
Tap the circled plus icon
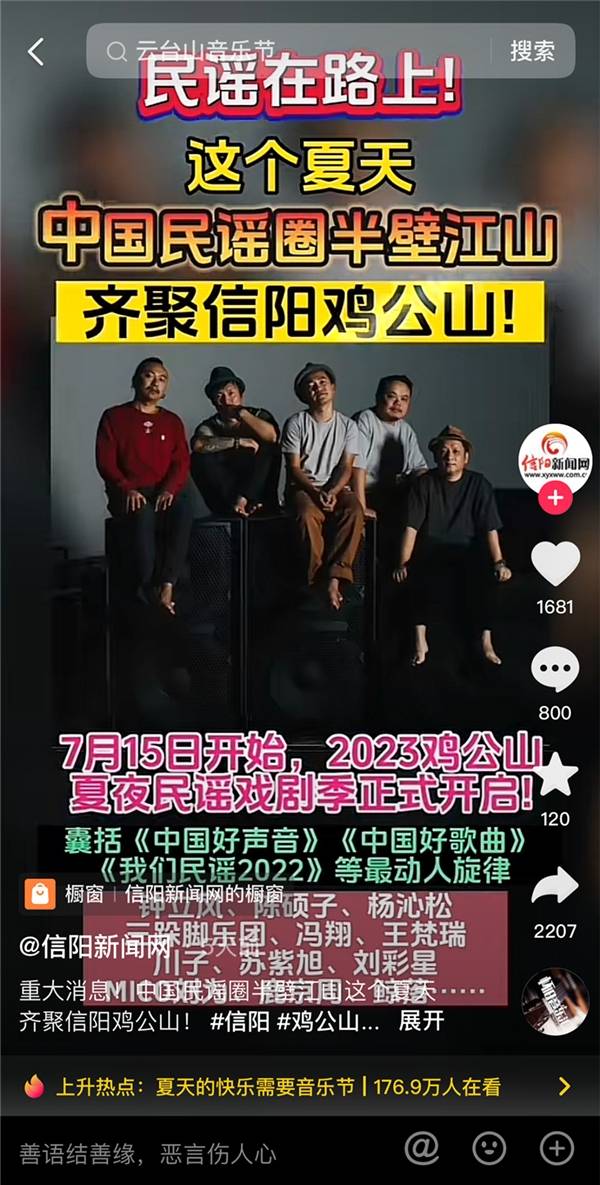click(x=556, y=1150)
